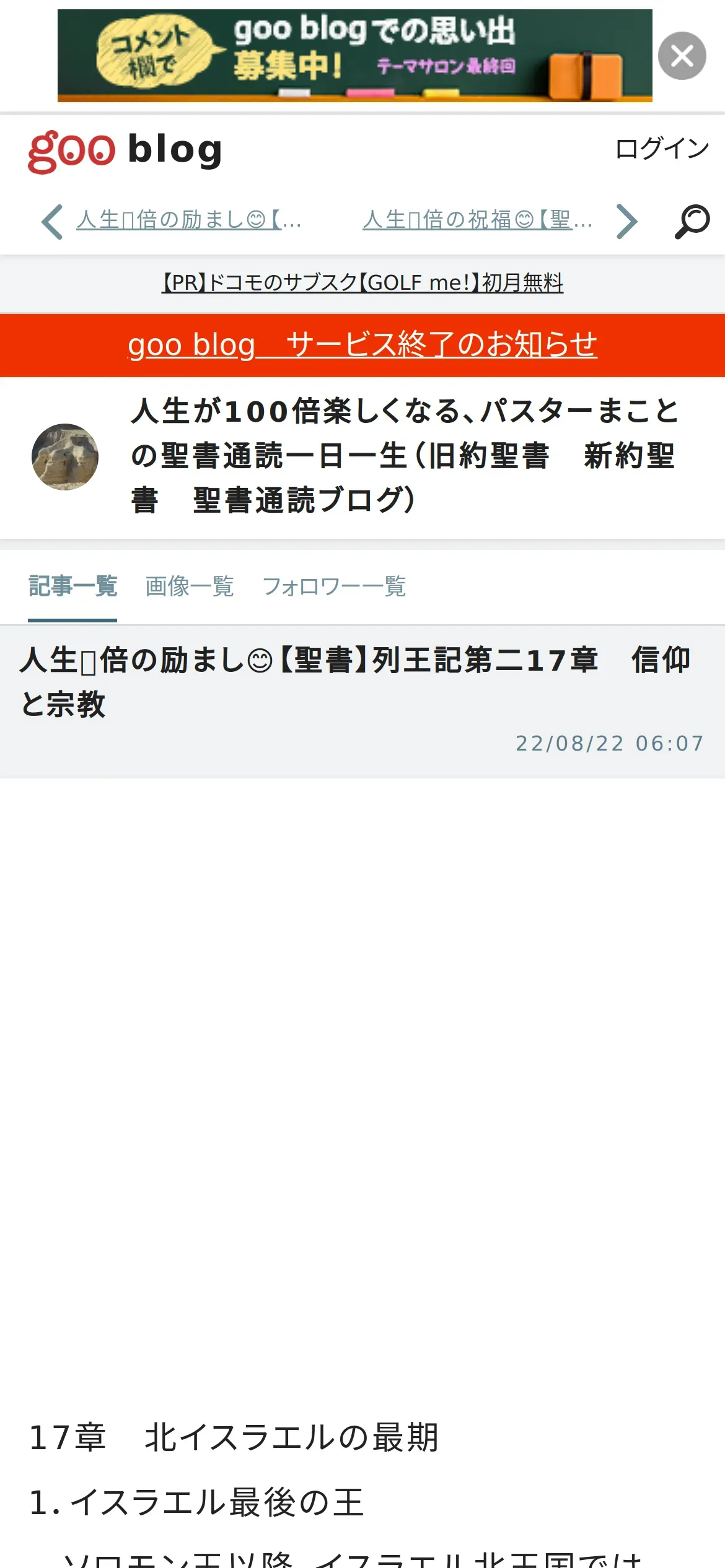This screenshot has width=725, height=1568.
Task: Open サービス終了のお知らせ notice
Action: pyautogui.click(x=362, y=345)
